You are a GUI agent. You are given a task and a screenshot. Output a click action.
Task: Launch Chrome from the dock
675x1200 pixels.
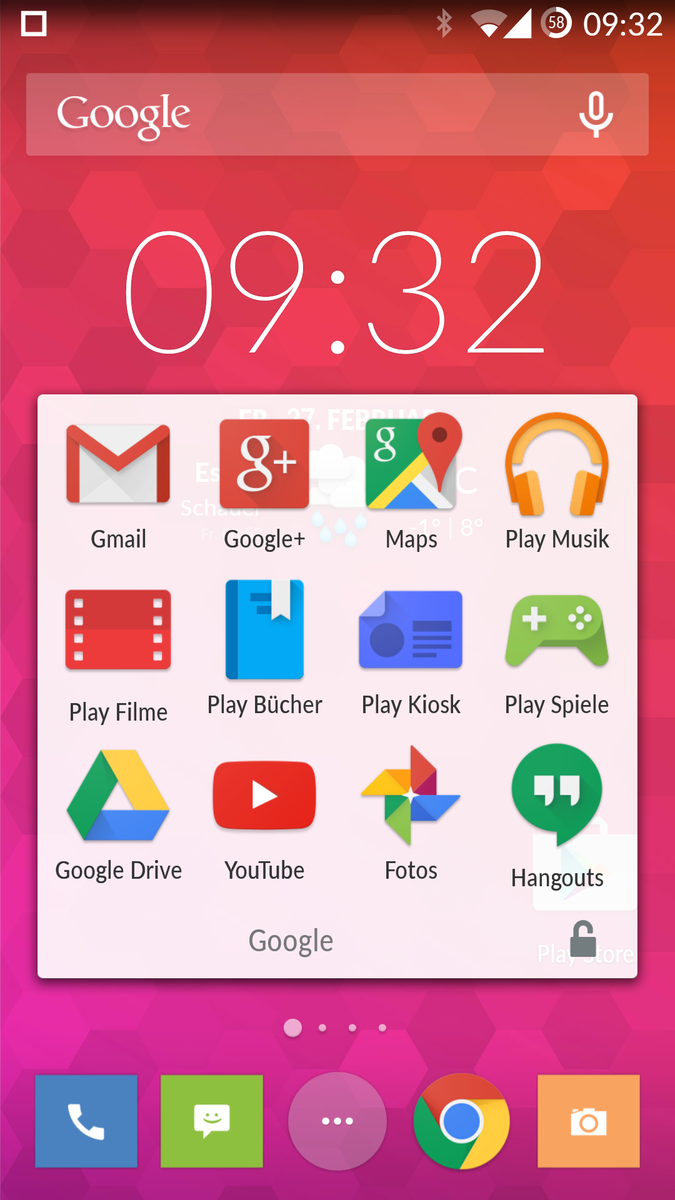click(461, 1121)
